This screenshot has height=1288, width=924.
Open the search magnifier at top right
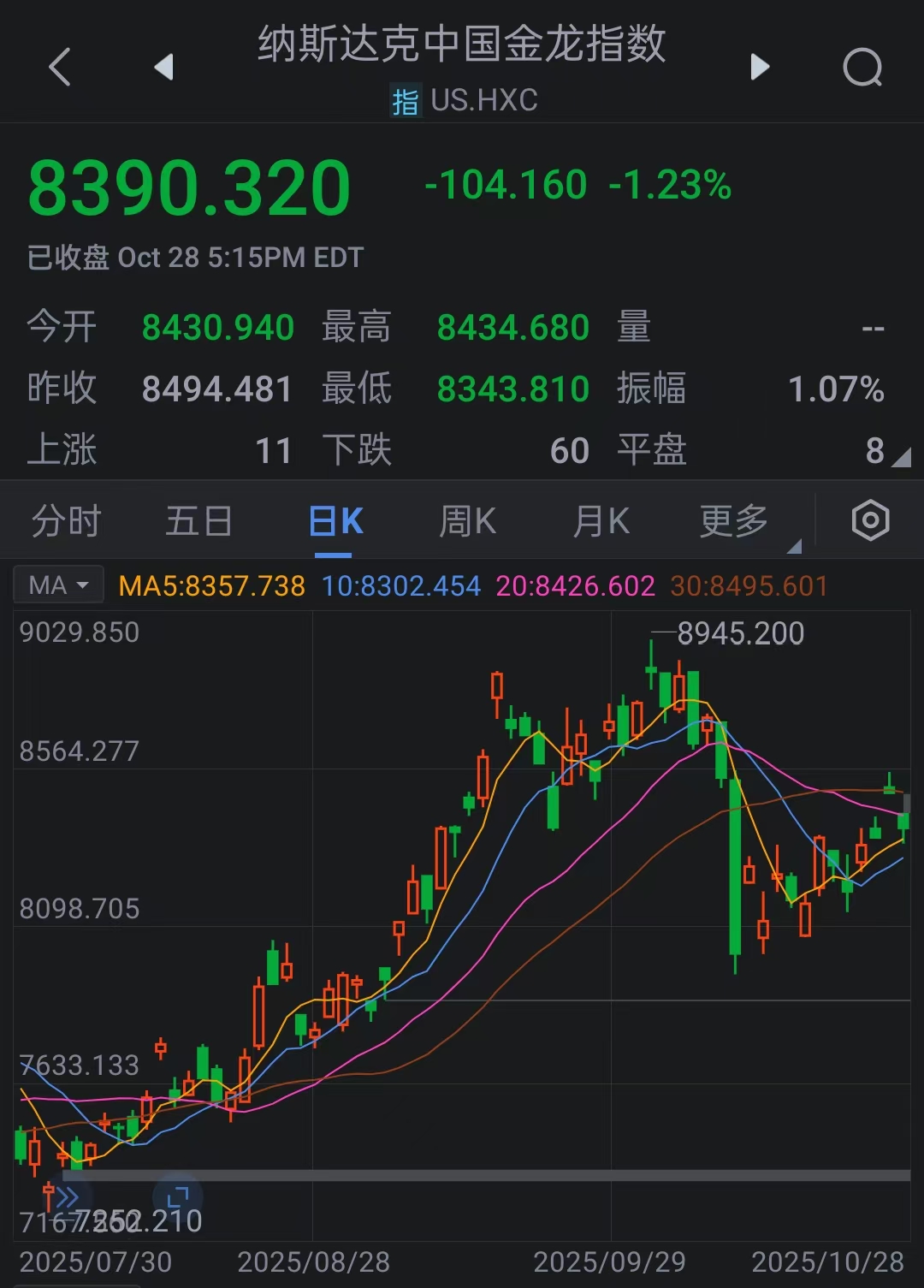864,68
